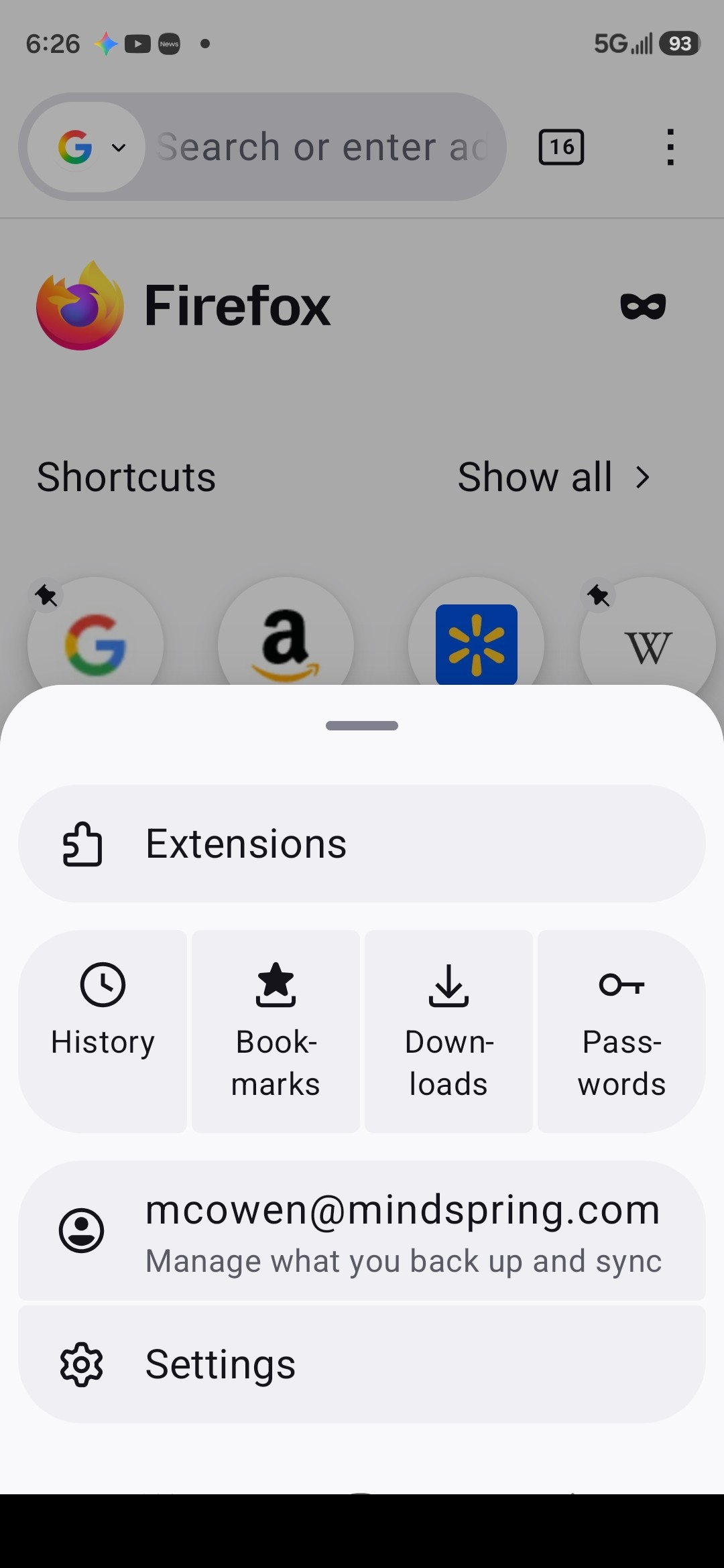Image resolution: width=724 pixels, height=1568 pixels.
Task: Open the tabs counter showing 16
Action: click(561, 147)
